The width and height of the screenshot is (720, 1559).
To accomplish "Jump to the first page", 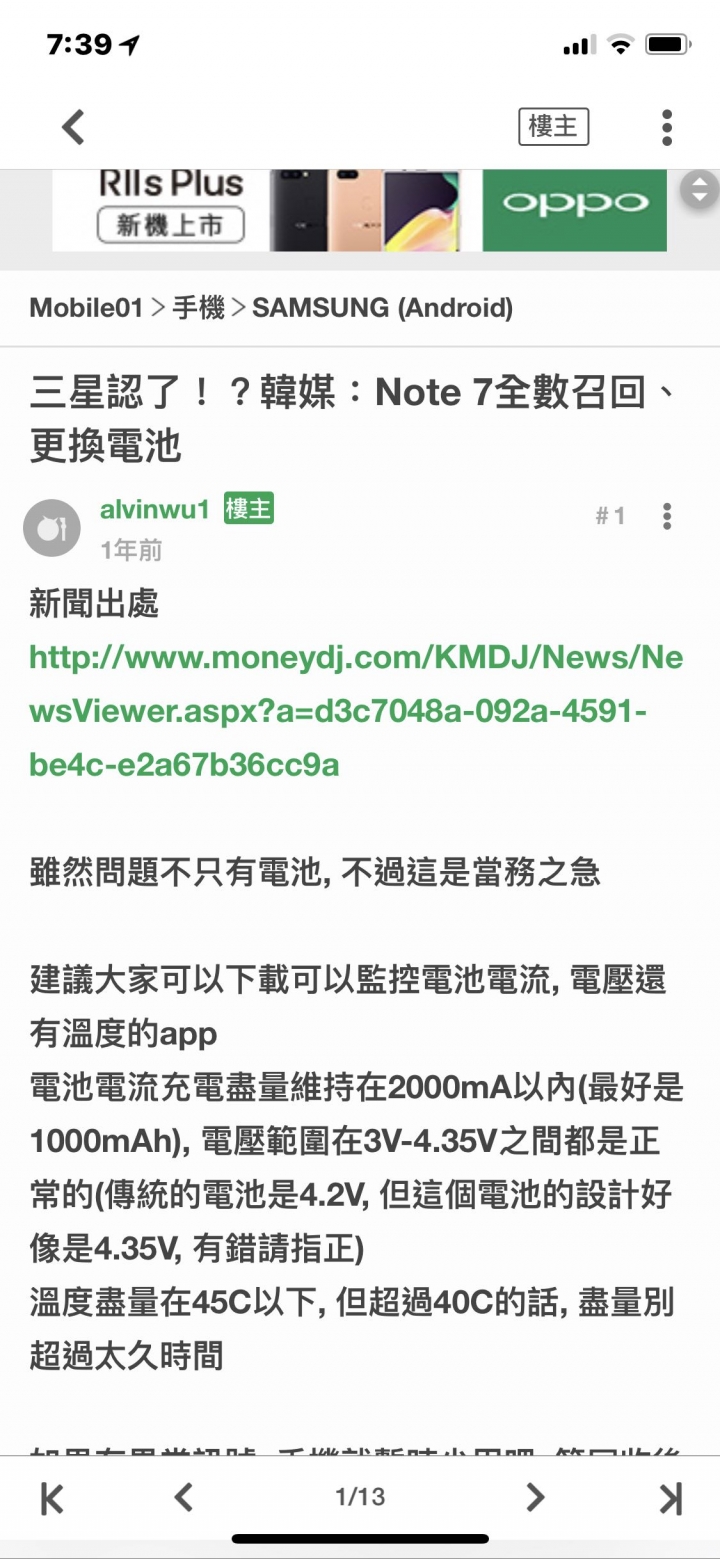I will coord(52,1497).
